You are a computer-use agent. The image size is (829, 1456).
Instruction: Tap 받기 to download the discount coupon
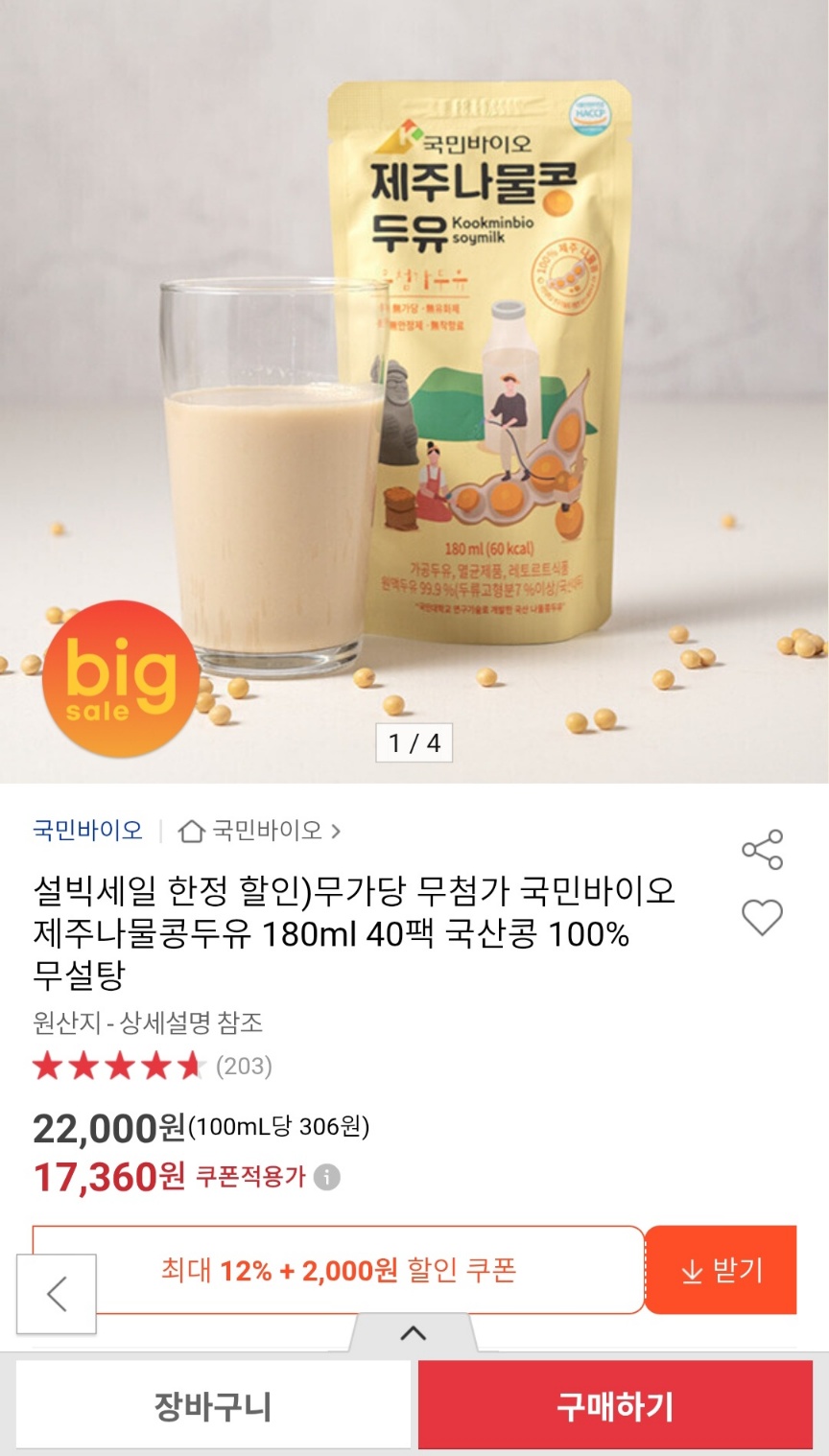coord(722,1270)
